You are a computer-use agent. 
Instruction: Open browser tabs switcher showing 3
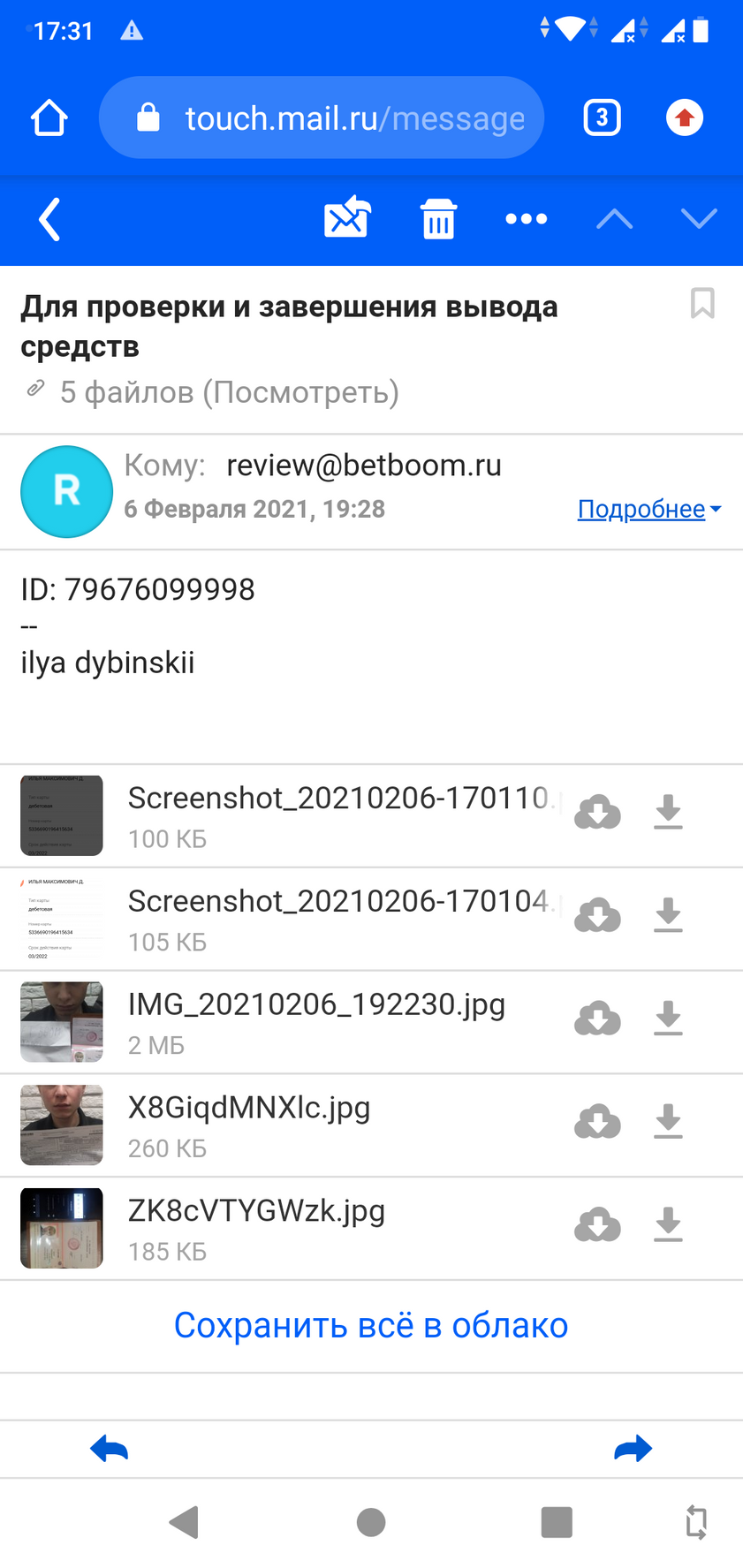coord(602,117)
